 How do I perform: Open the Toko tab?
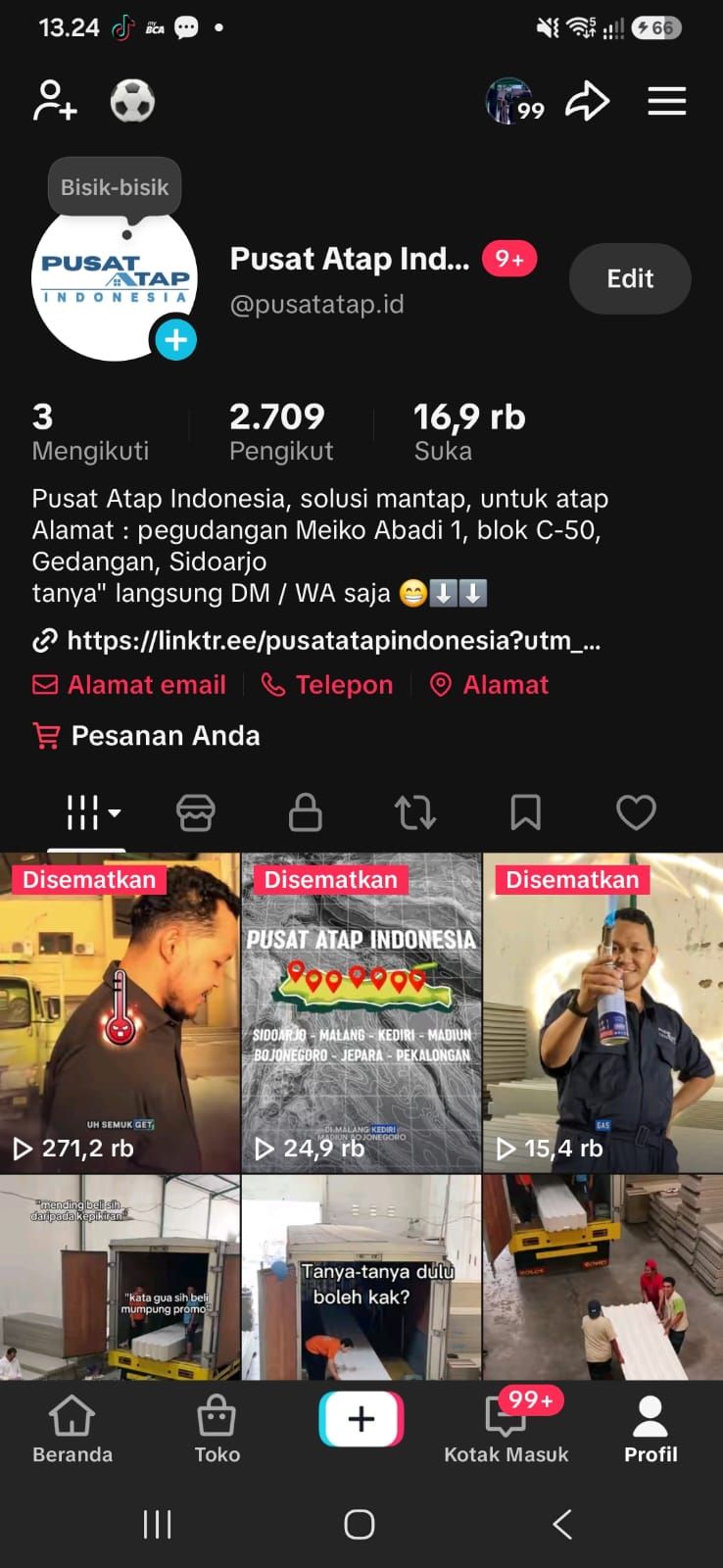[x=217, y=1430]
